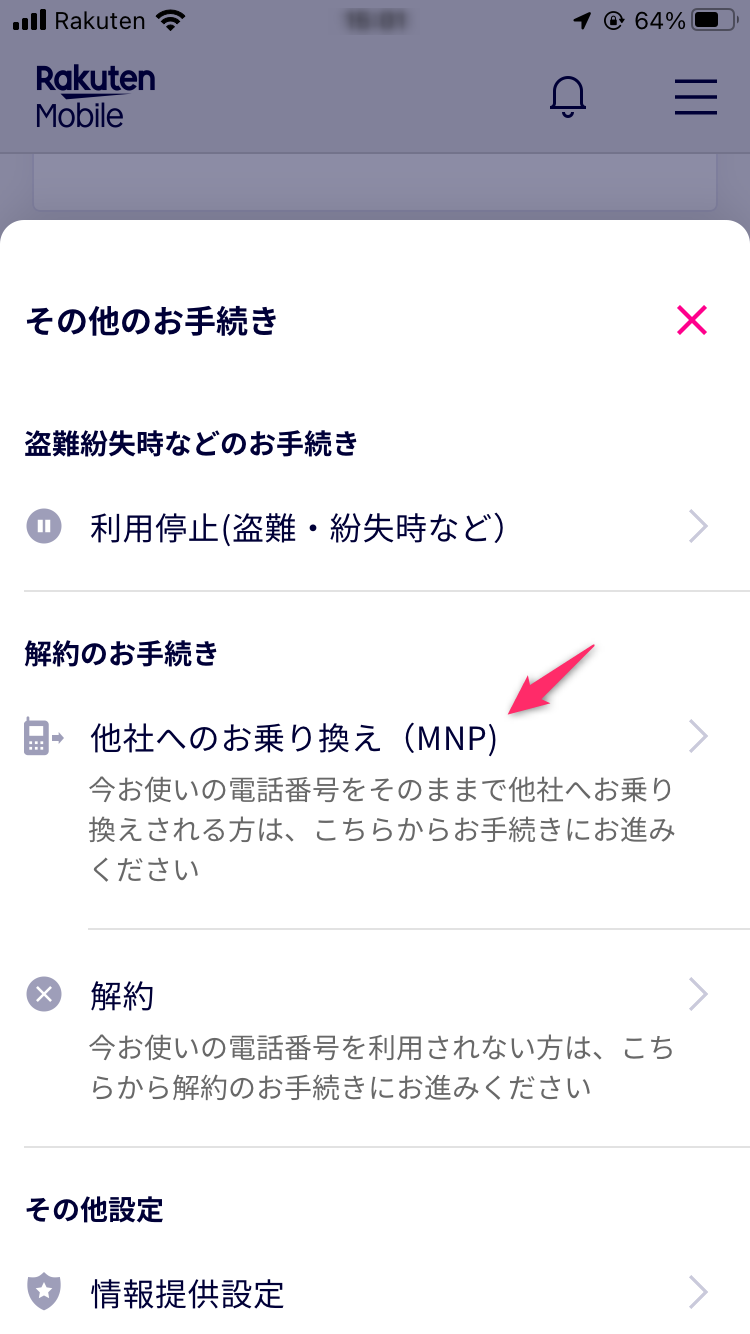Open the notification bell icon

coord(568,95)
